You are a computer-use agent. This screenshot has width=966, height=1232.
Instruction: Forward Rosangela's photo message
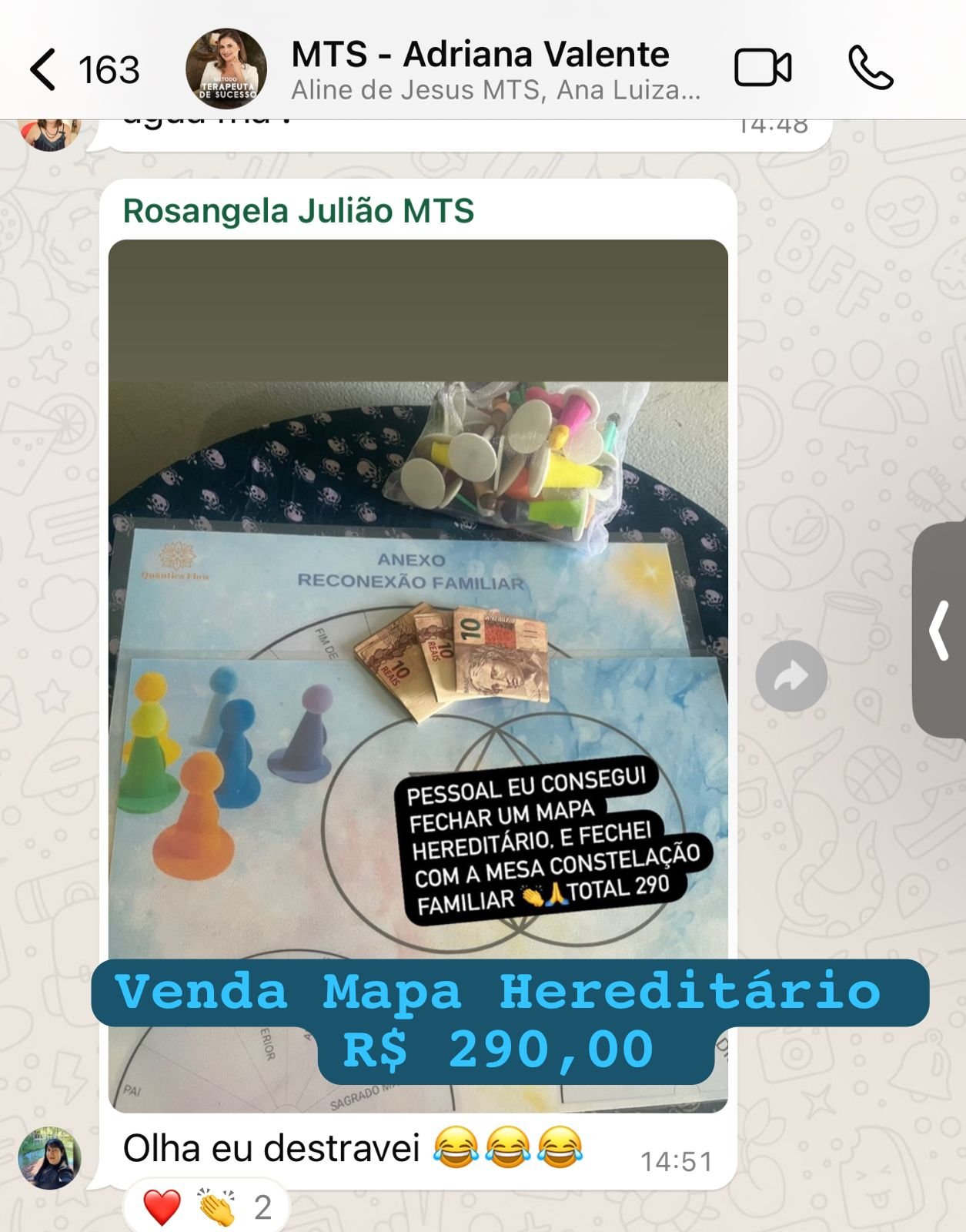pos(791,676)
